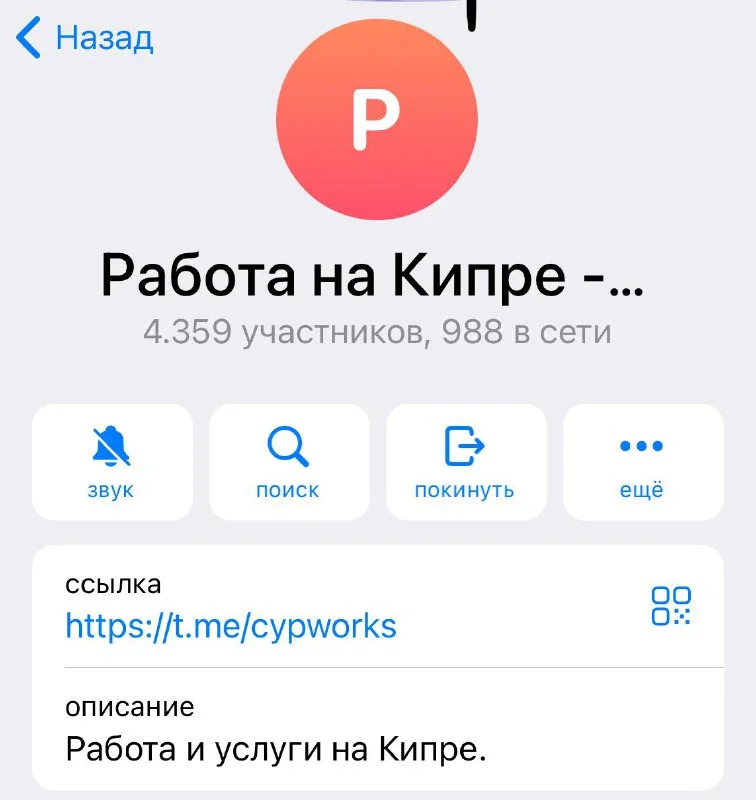
Task: Open the t.me/cypworks link
Action: click(x=231, y=626)
